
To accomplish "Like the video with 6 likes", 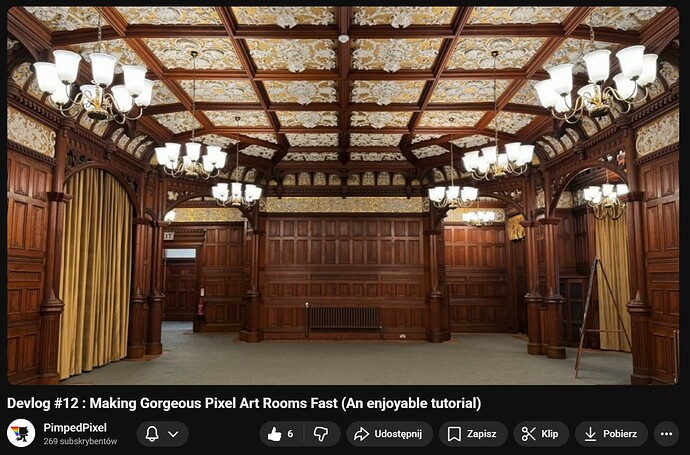I will 280,434.
